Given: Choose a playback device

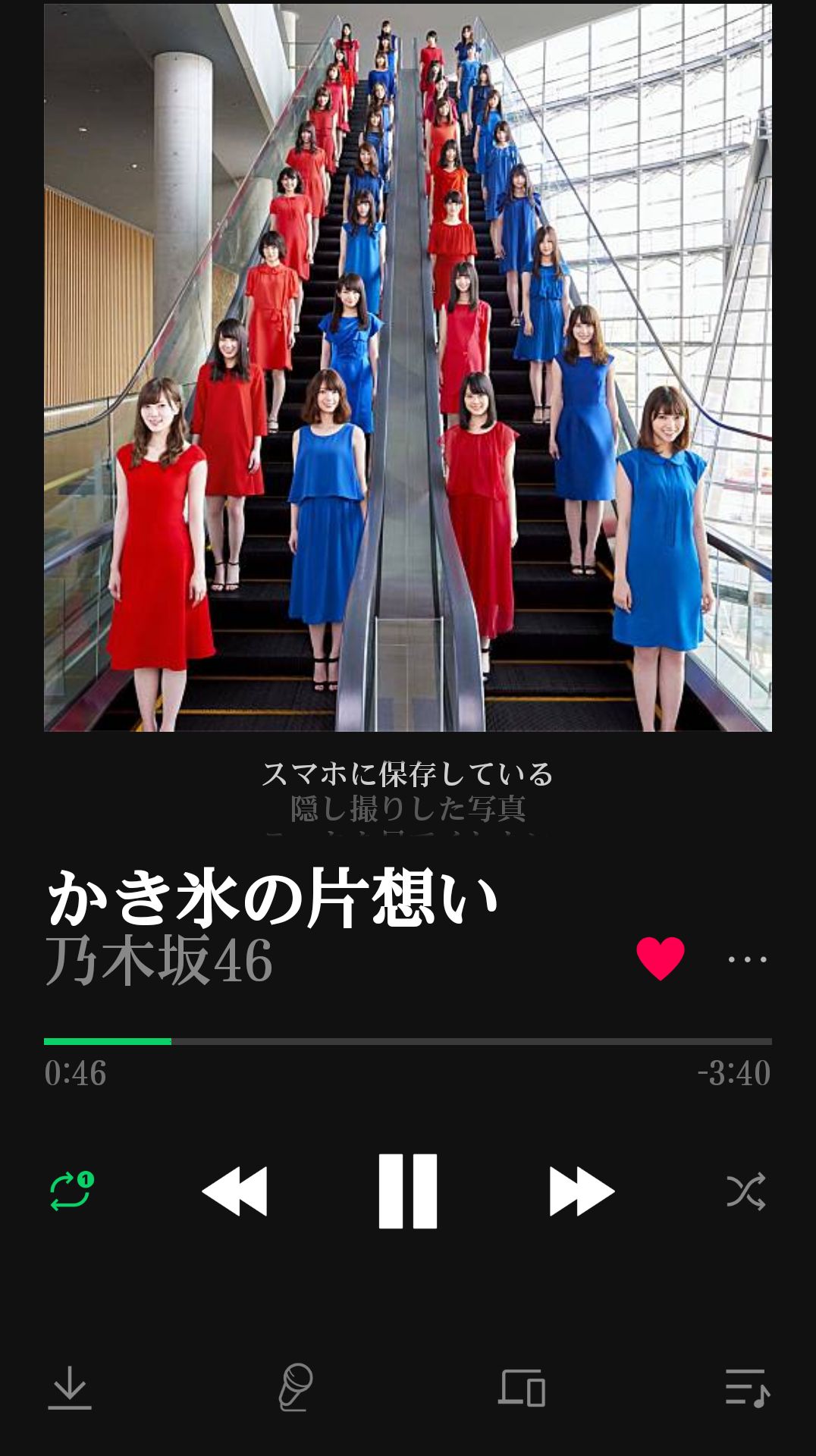Looking at the screenshot, I should (x=522, y=1388).
